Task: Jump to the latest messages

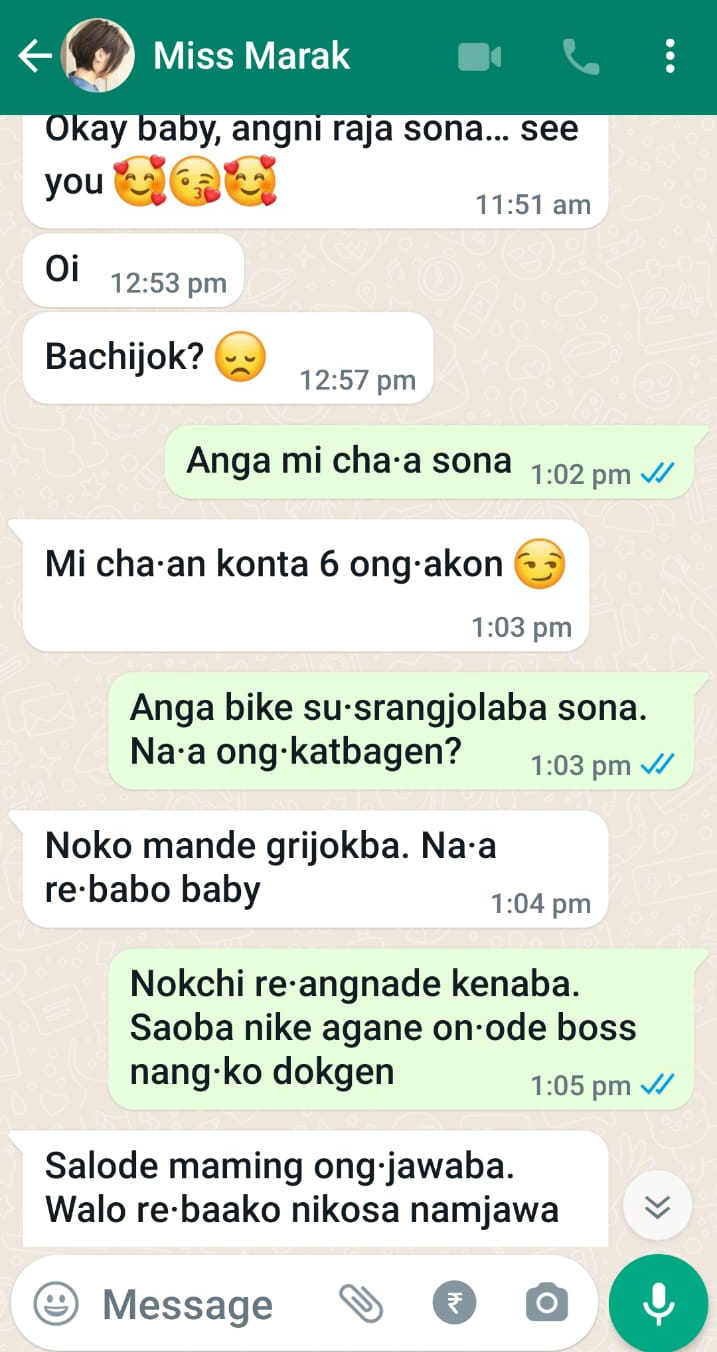Action: 657,1207
